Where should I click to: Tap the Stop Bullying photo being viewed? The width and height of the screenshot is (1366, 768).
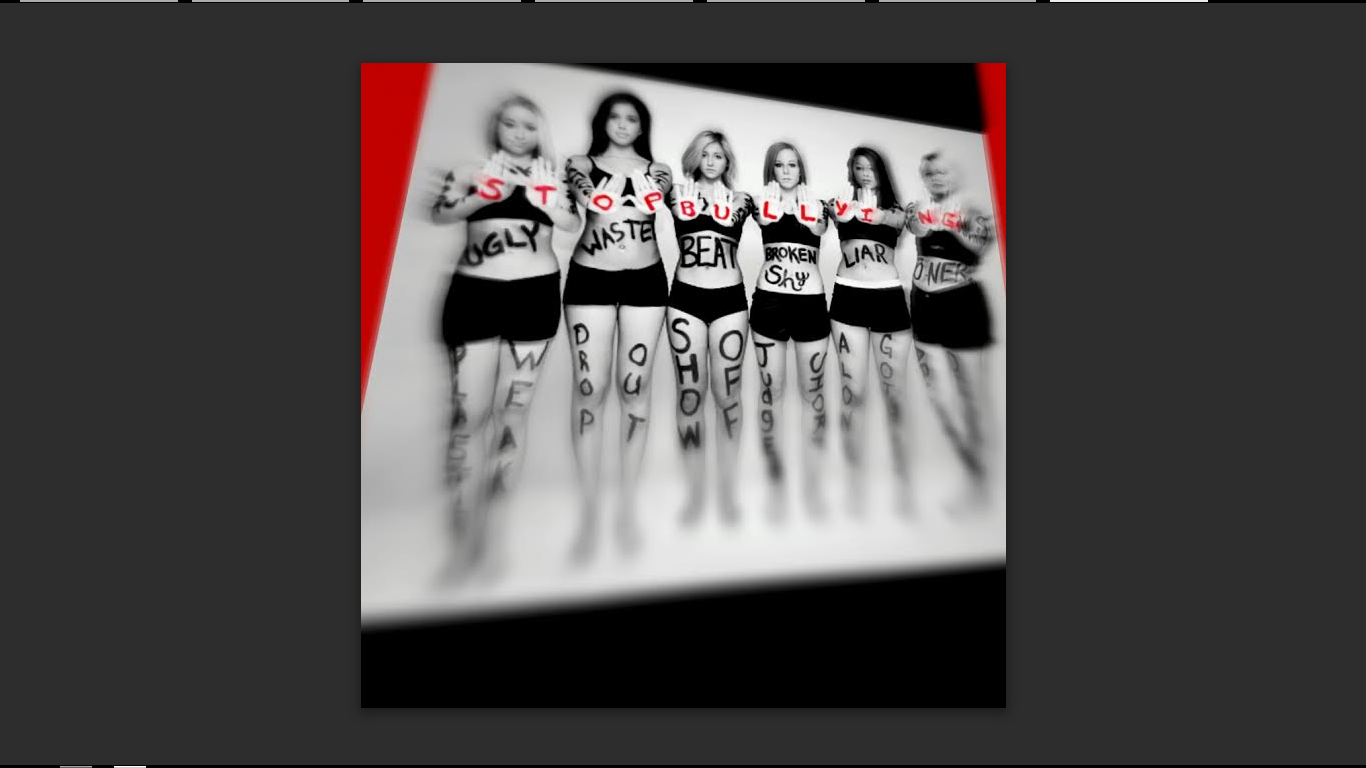click(x=683, y=385)
